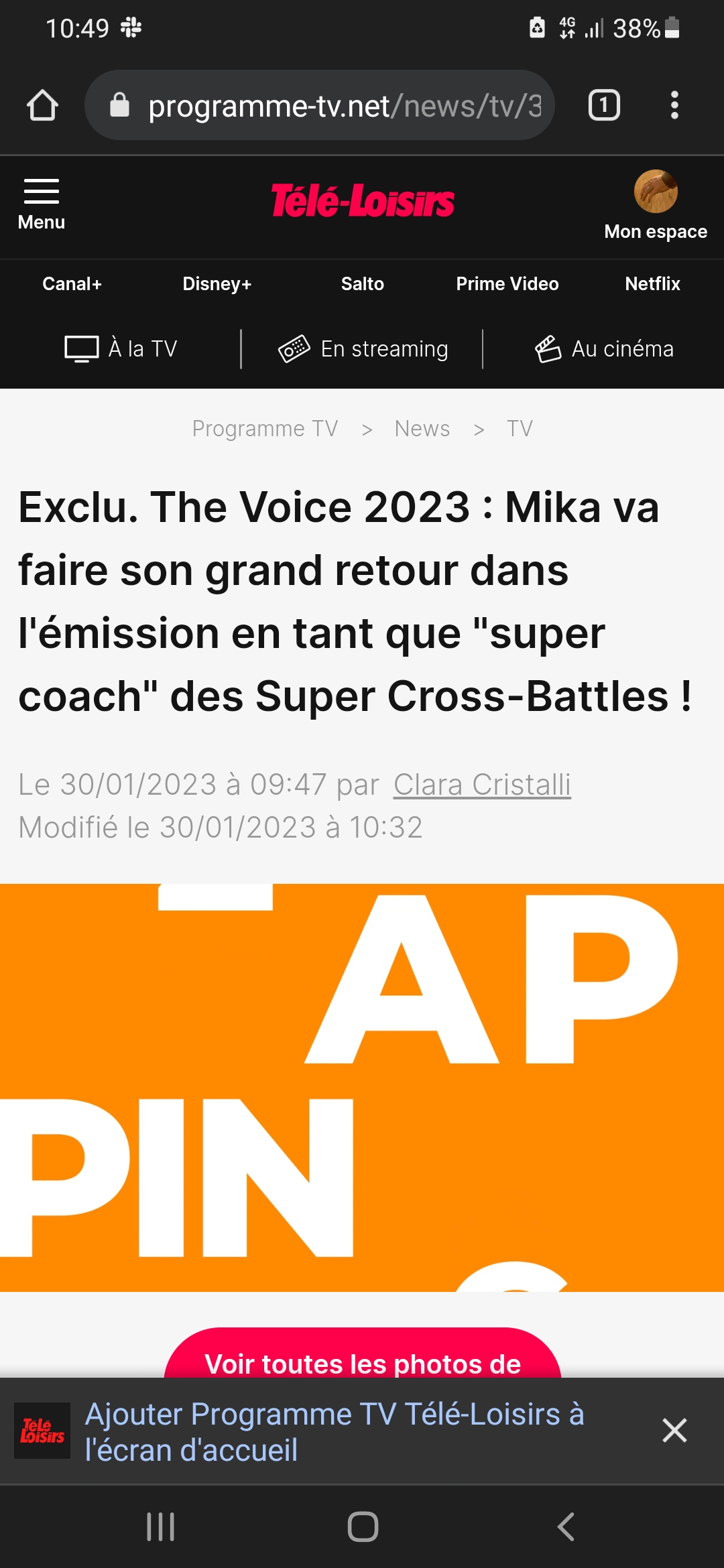Open the browser home page

click(x=42, y=105)
